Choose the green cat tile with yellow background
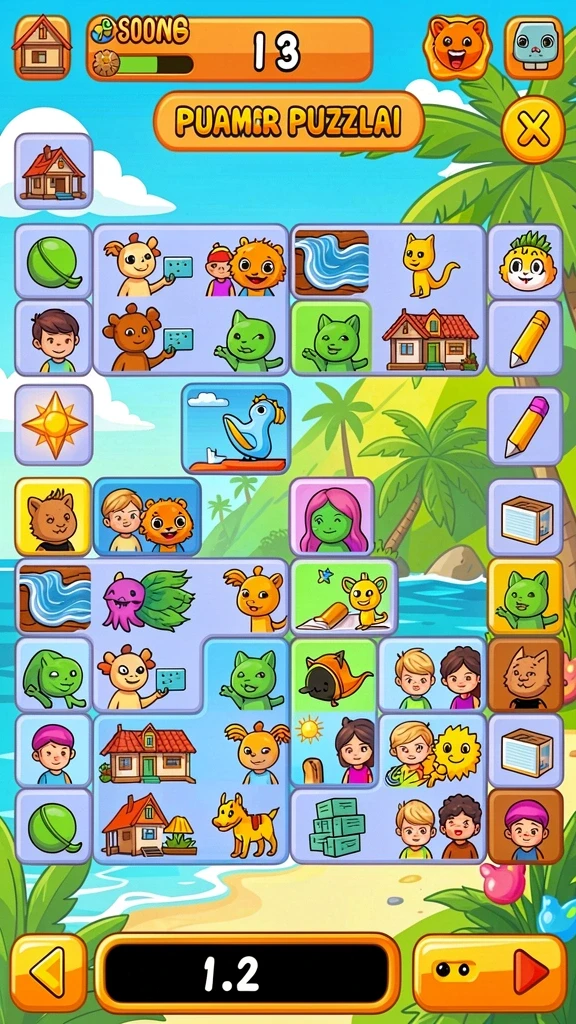The width and height of the screenshot is (576, 1024). [x=526, y=596]
